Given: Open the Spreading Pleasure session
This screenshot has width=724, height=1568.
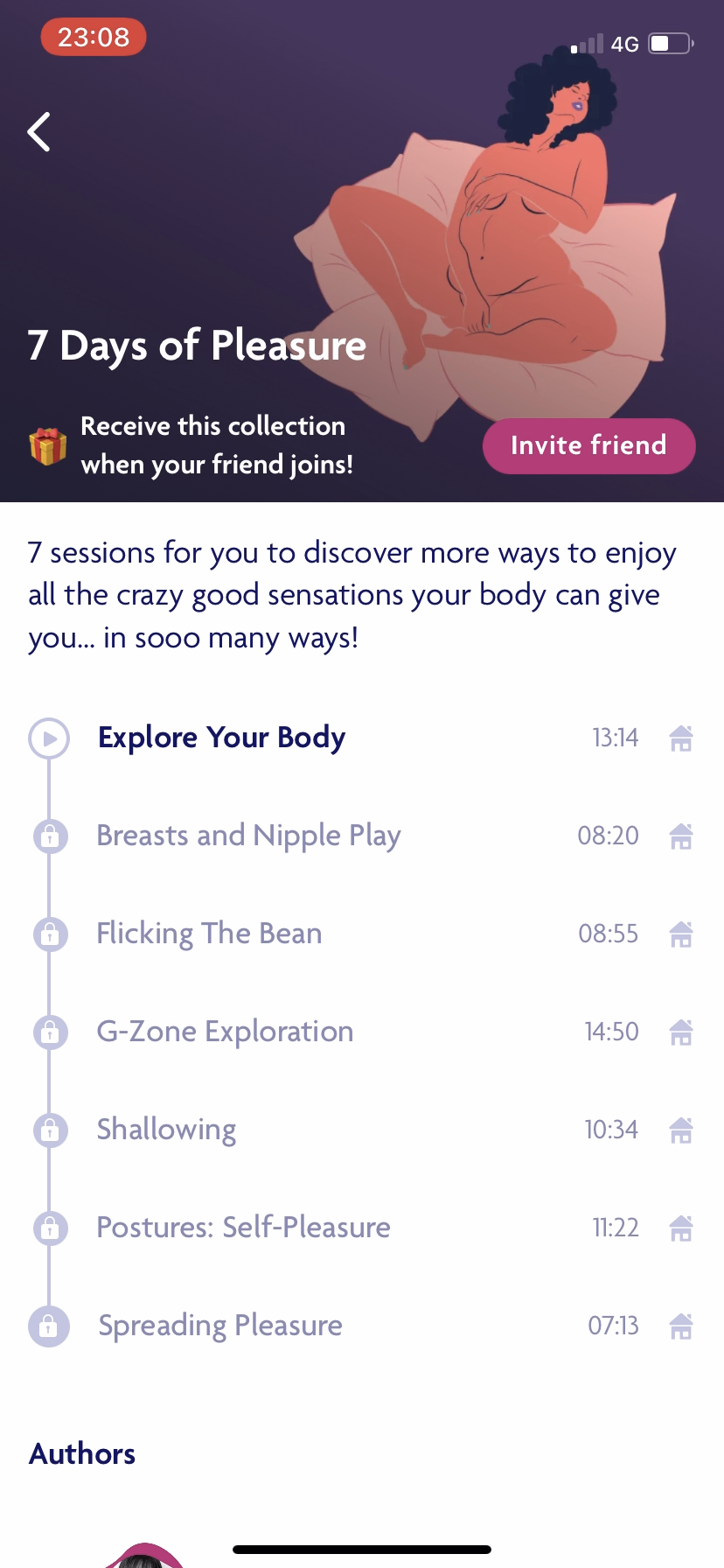Looking at the screenshot, I should click(219, 1326).
